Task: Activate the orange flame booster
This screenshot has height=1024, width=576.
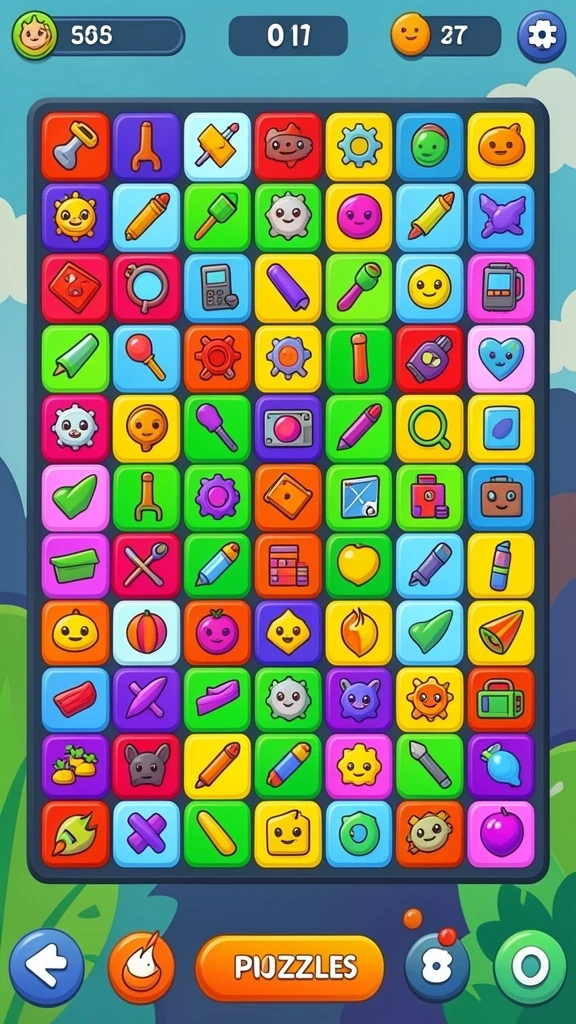Action: 141,967
